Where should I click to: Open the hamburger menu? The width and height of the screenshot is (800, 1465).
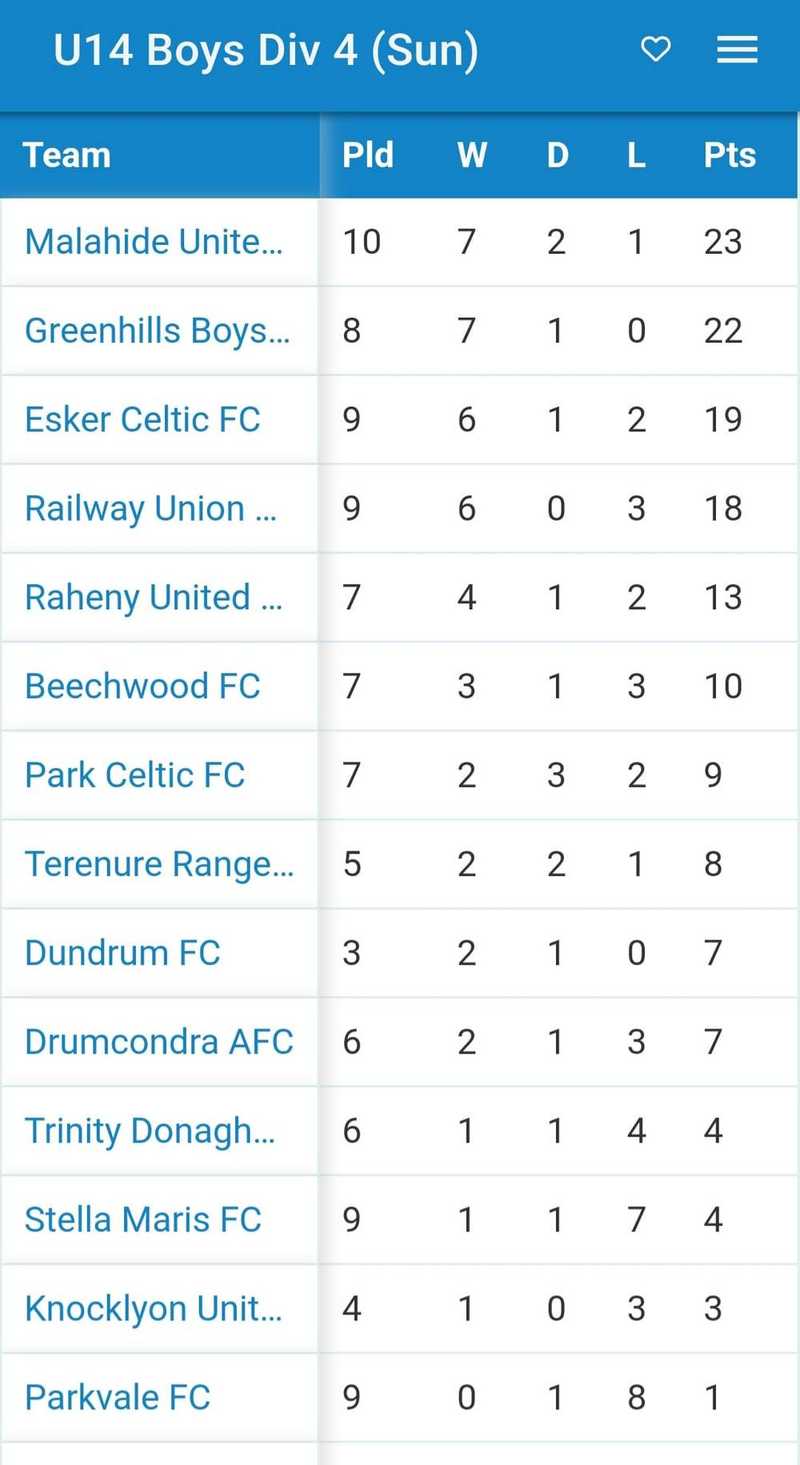(737, 49)
